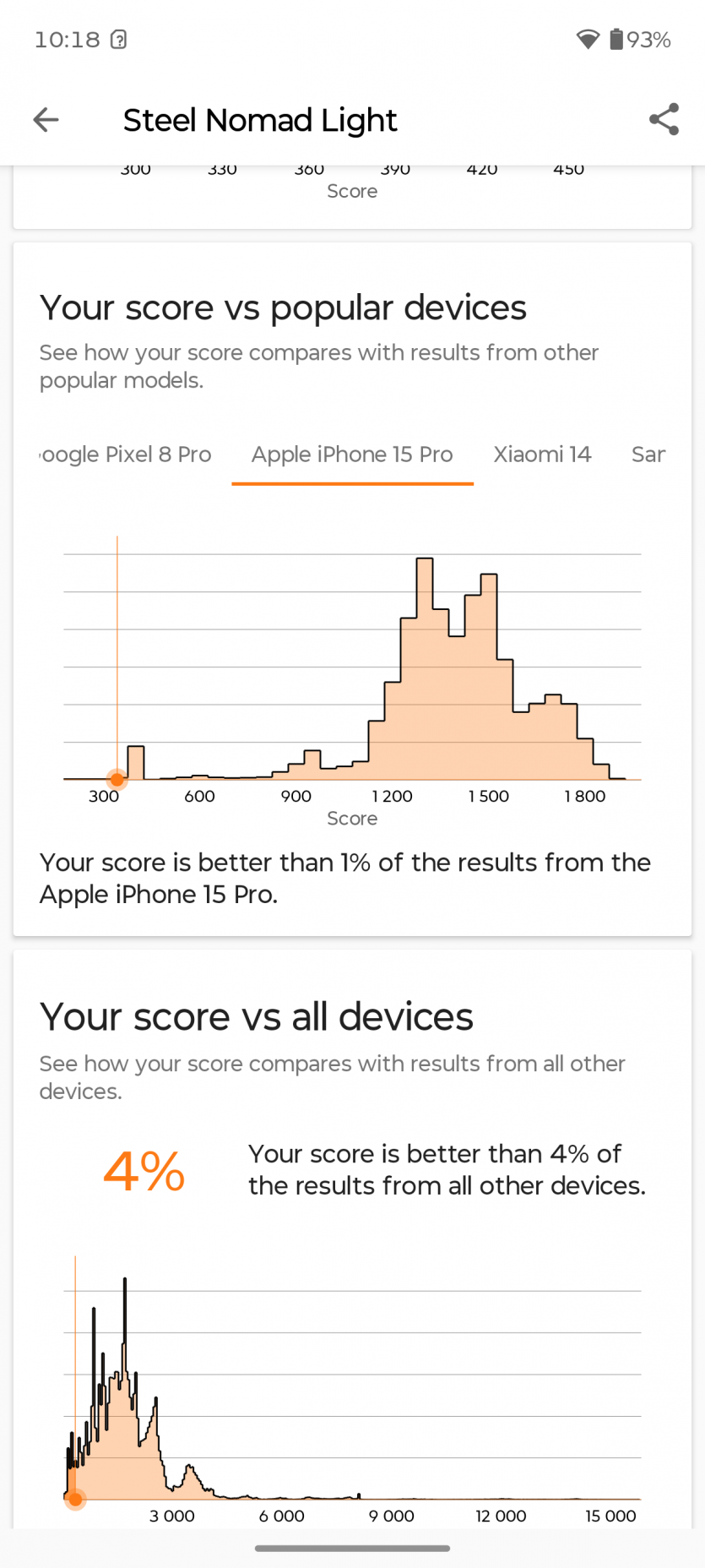Select the Apple iPhone 15 Pro tab
The image size is (705, 1568).
[352, 455]
